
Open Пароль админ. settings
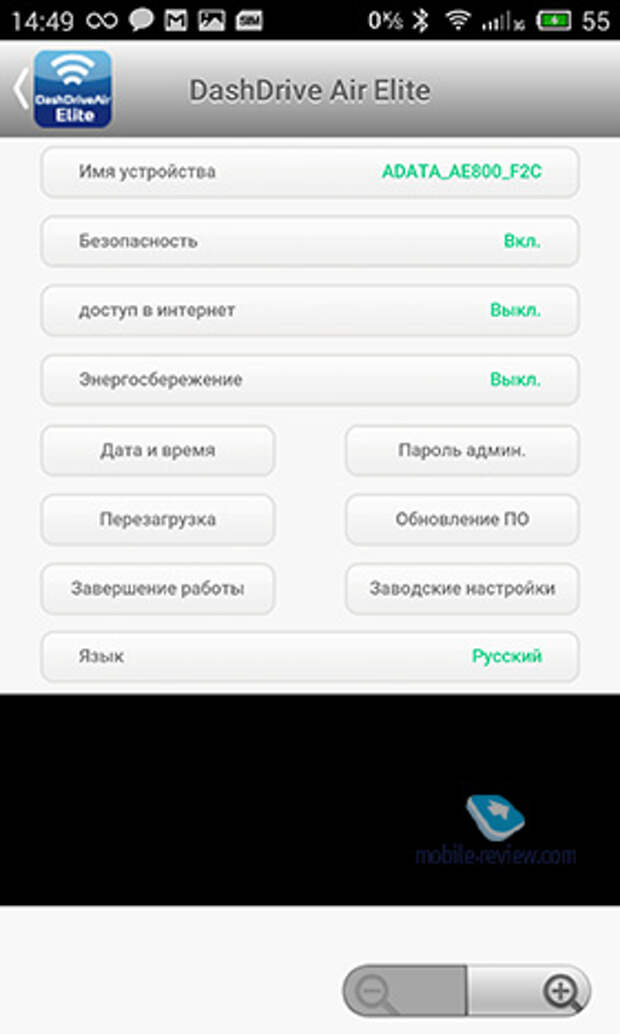462,450
